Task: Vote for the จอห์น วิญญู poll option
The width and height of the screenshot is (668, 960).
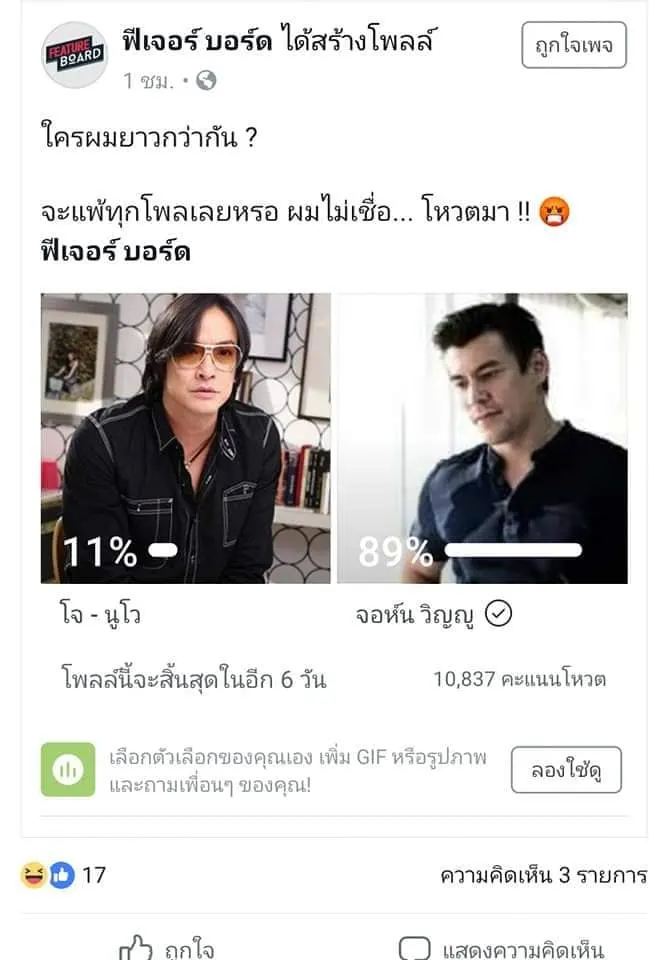Action: coord(482,438)
